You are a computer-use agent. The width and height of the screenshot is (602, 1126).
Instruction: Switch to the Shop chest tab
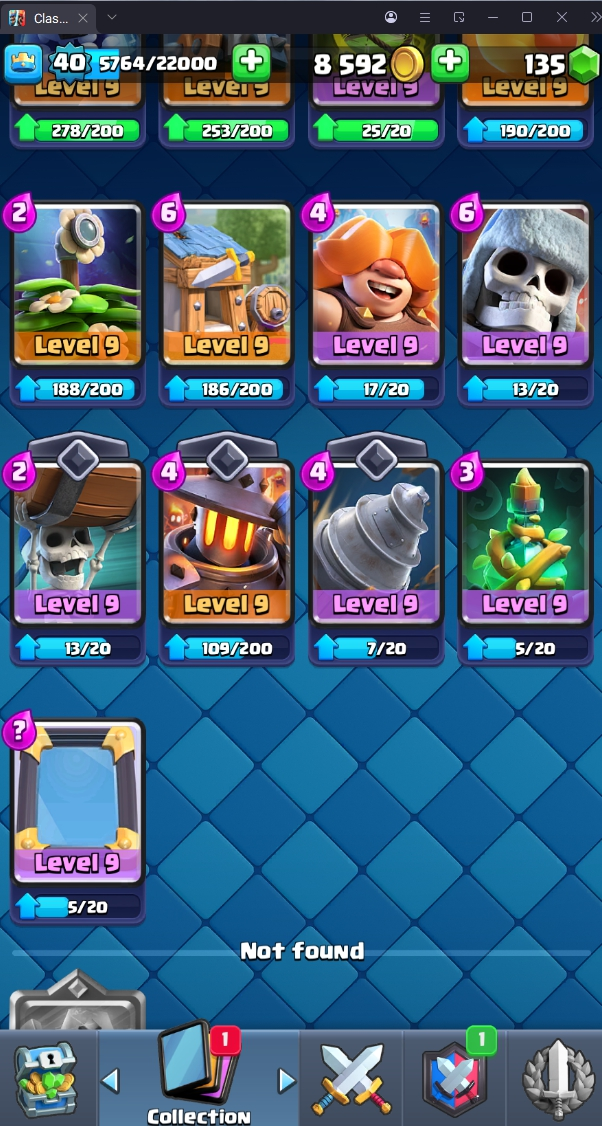(x=46, y=1080)
